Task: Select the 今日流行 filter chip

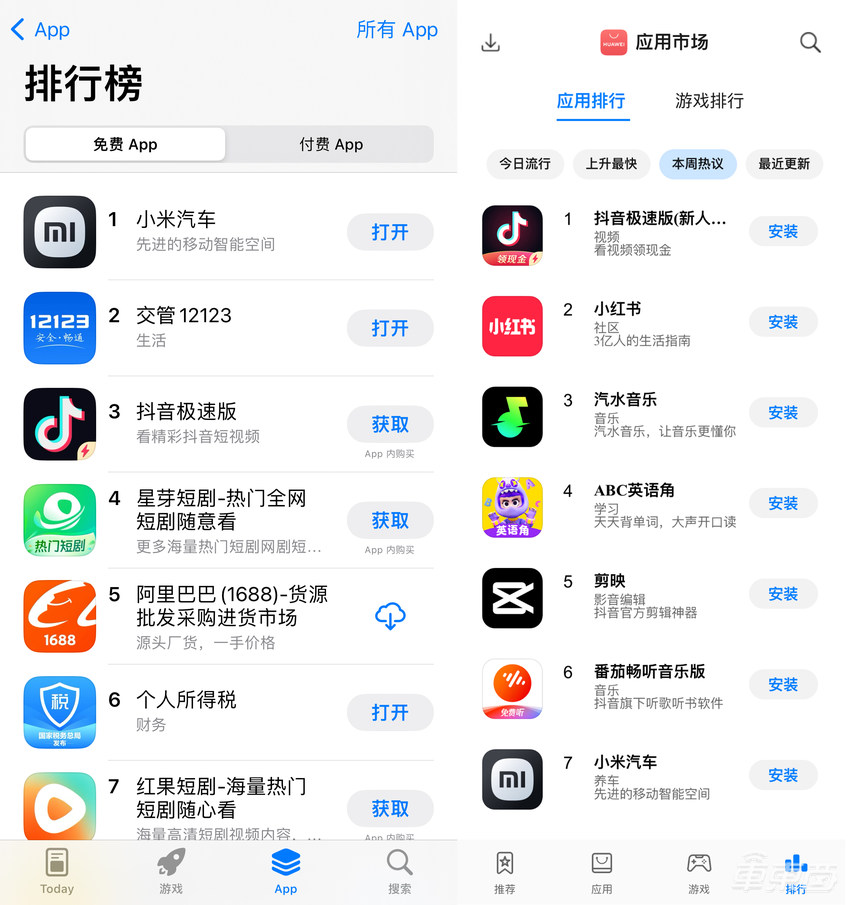Action: (x=525, y=164)
